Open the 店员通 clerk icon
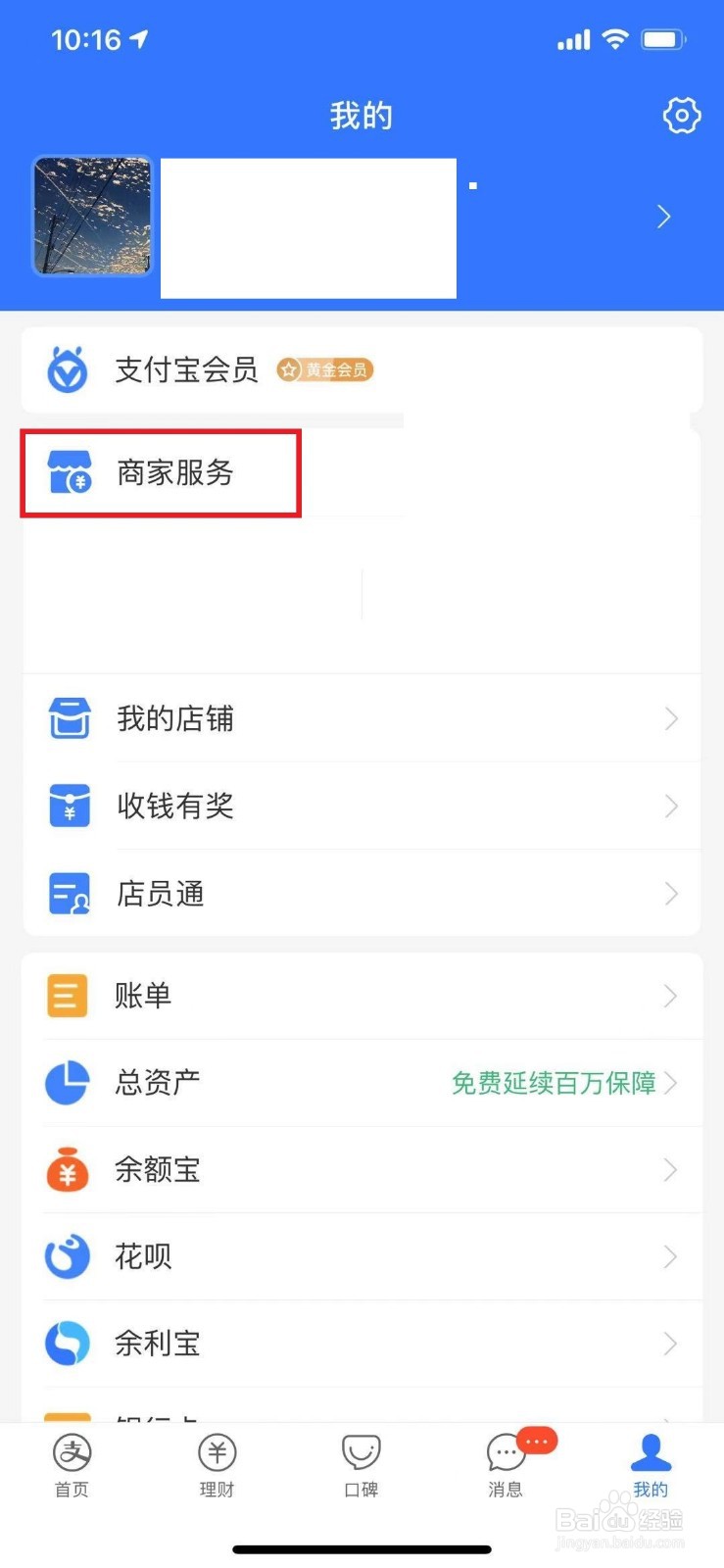 (67, 893)
